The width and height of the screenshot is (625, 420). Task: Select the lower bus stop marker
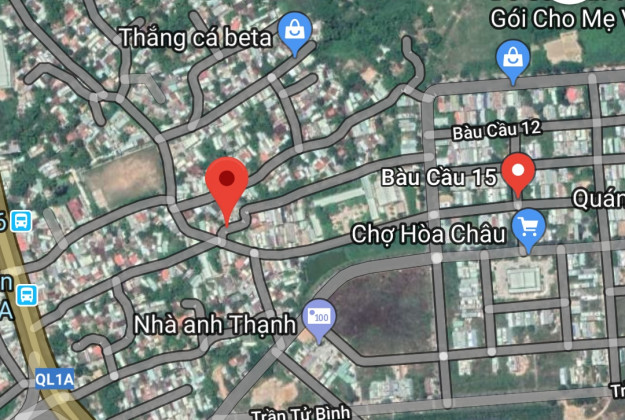click(x=27, y=295)
